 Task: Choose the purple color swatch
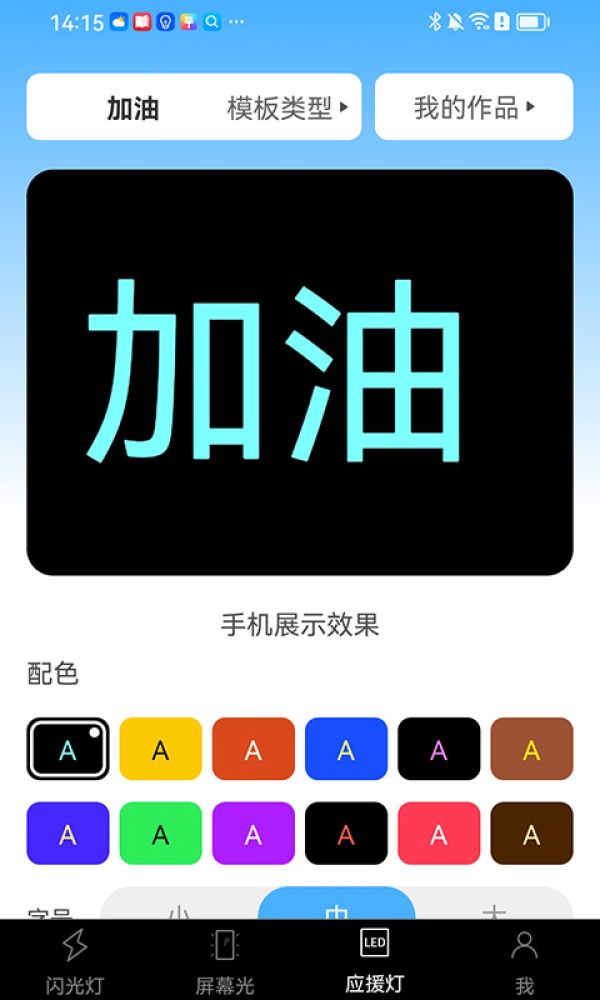click(x=253, y=833)
